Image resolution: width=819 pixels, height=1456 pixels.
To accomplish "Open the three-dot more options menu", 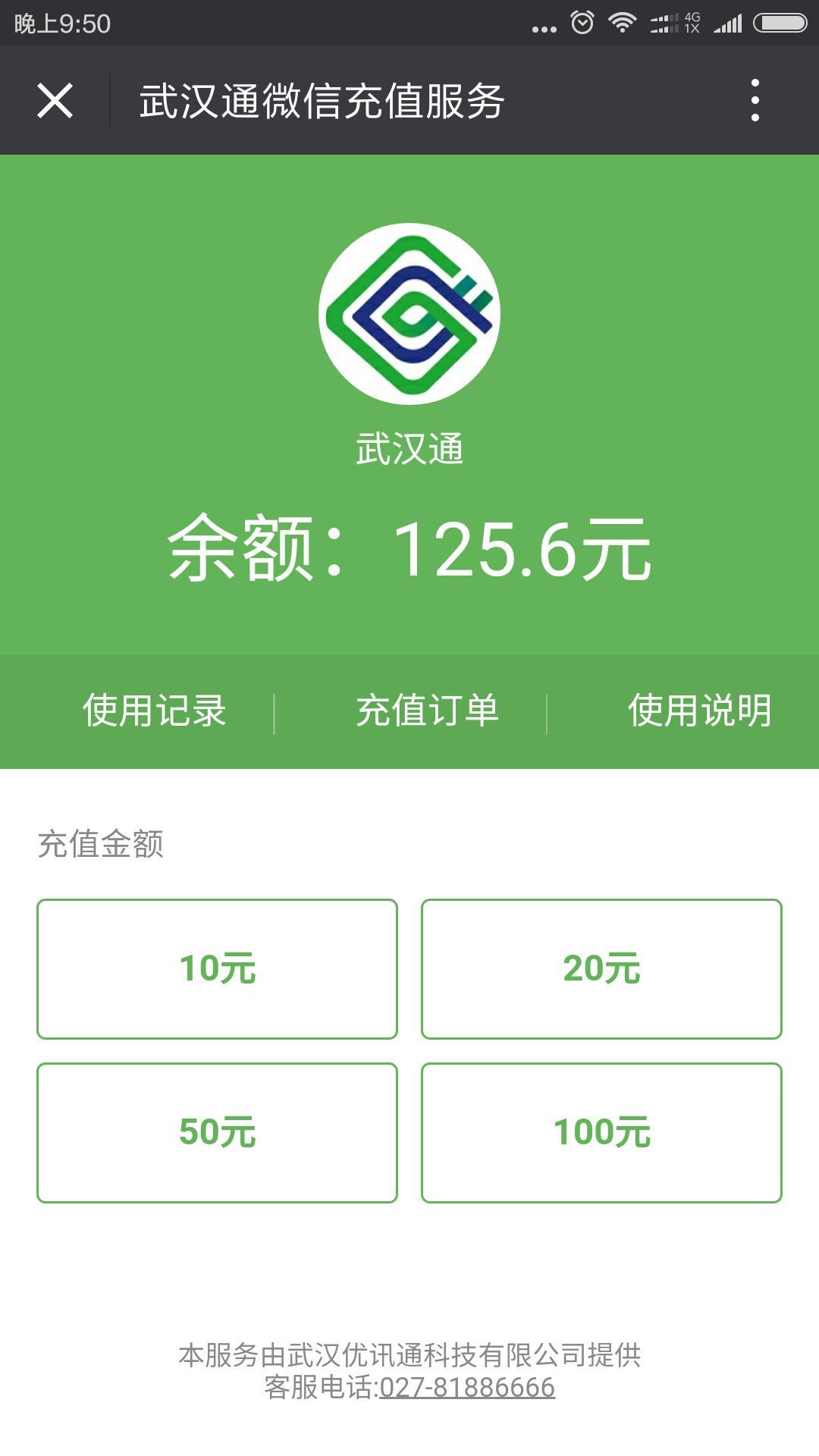I will (754, 99).
